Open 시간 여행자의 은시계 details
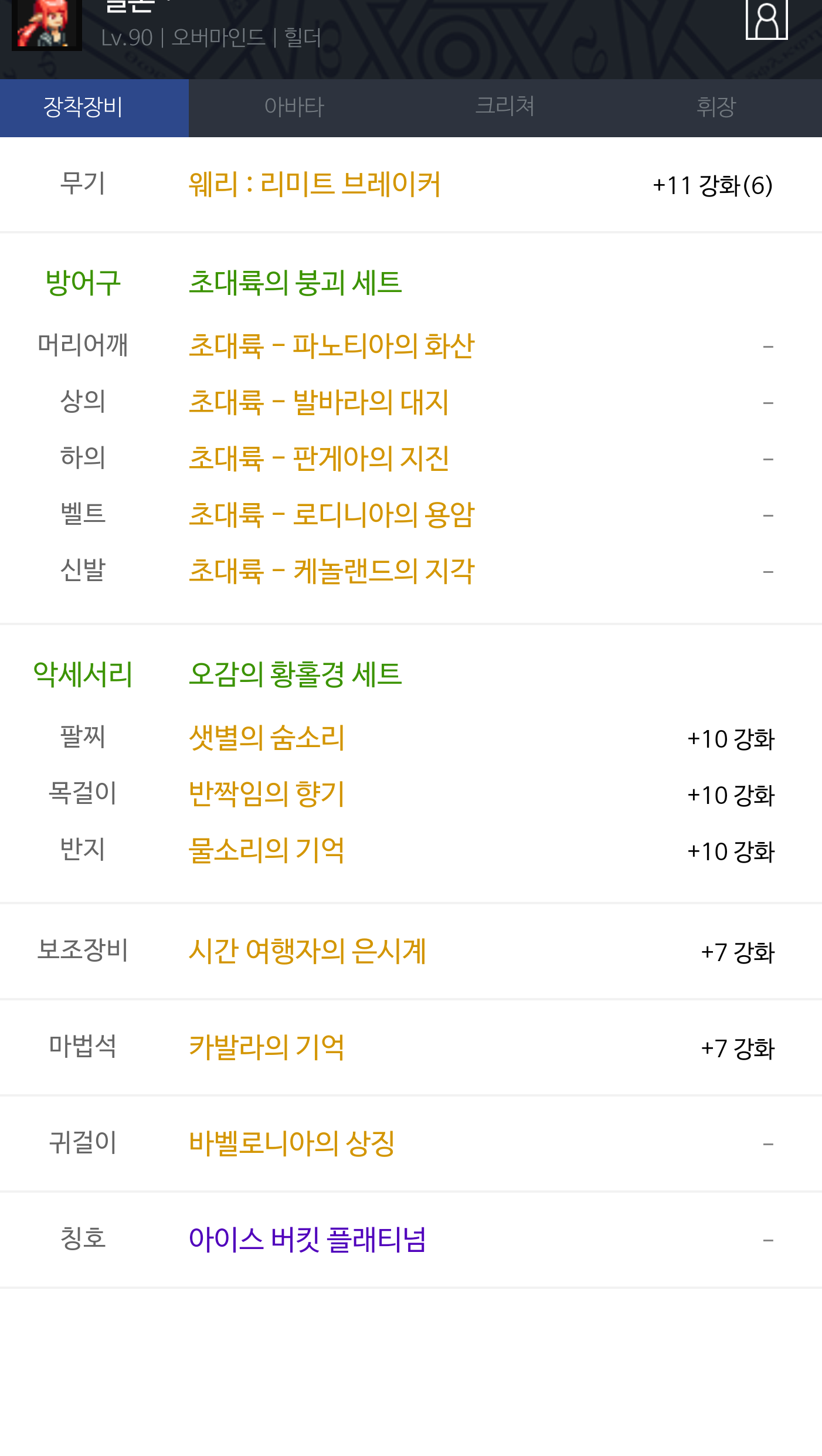Image resolution: width=822 pixels, height=1456 pixels. click(307, 951)
